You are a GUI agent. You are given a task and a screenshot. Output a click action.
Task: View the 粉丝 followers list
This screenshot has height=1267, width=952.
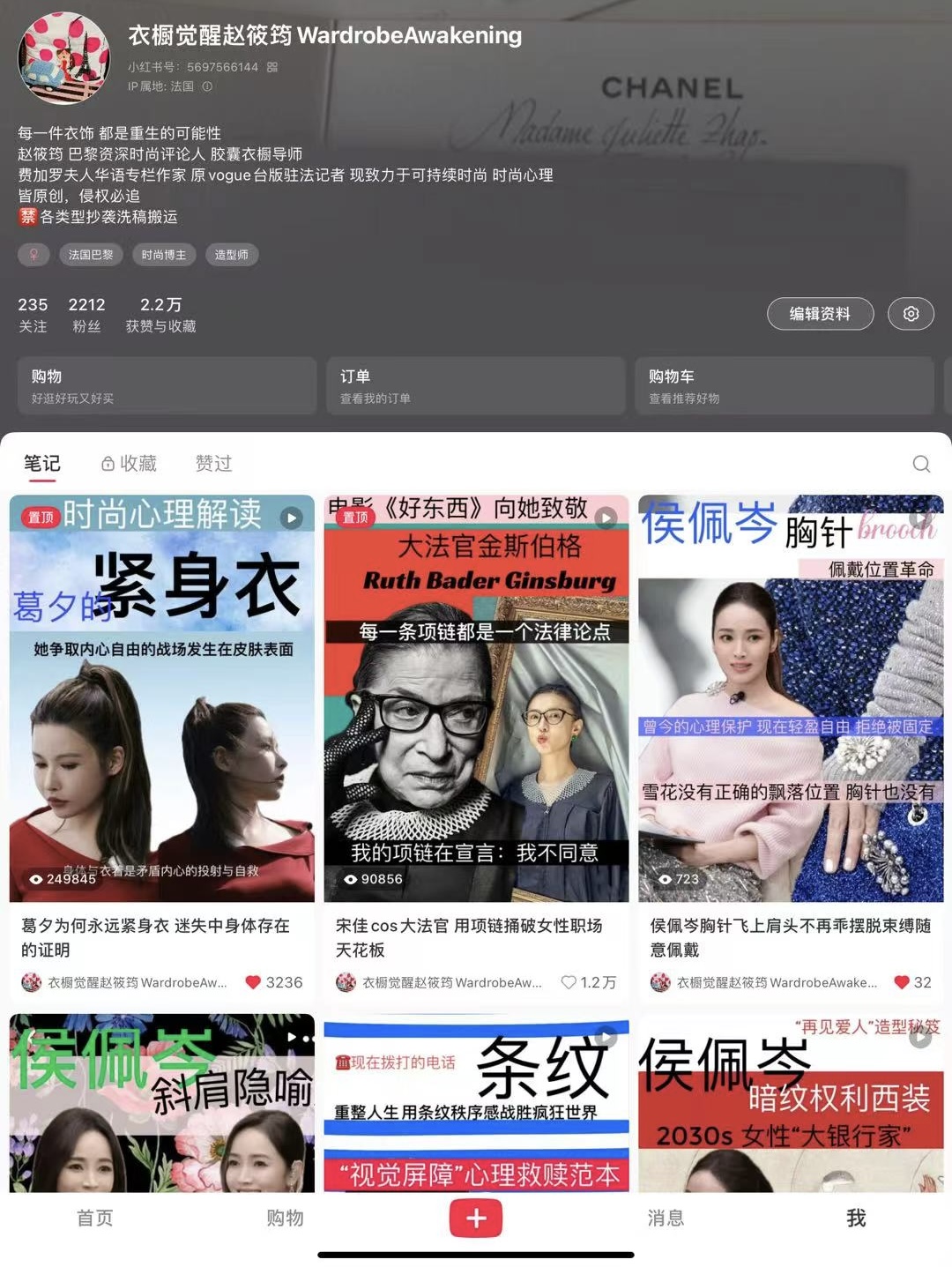pos(86,314)
